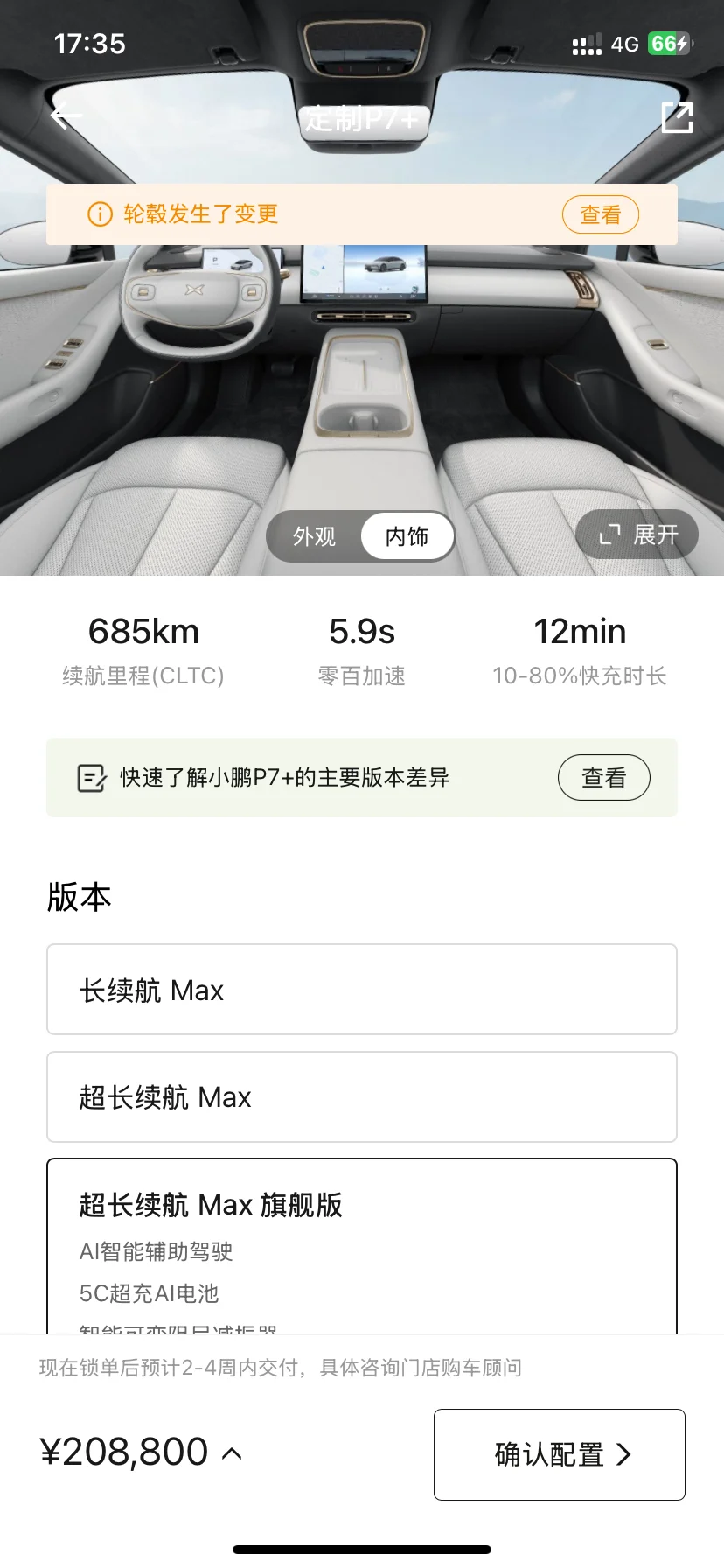Viewport: 724px width, 1568px height.
Task: Open the share icon in the header
Action: (677, 117)
